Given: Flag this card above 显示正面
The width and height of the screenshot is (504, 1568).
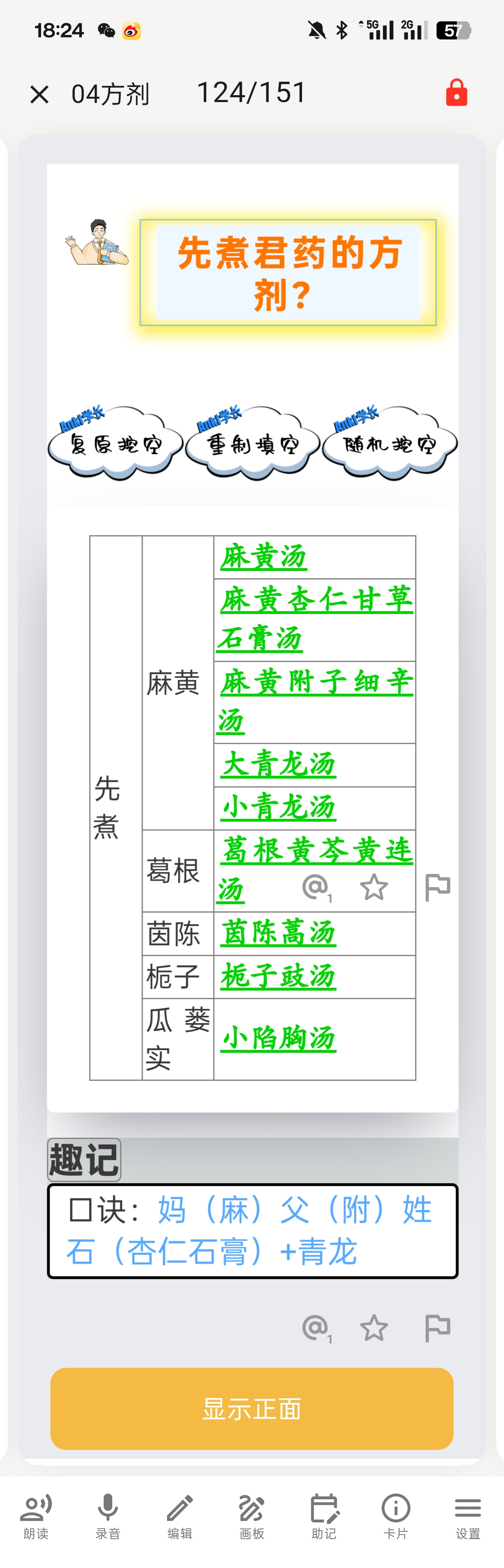Looking at the screenshot, I should [437, 1328].
